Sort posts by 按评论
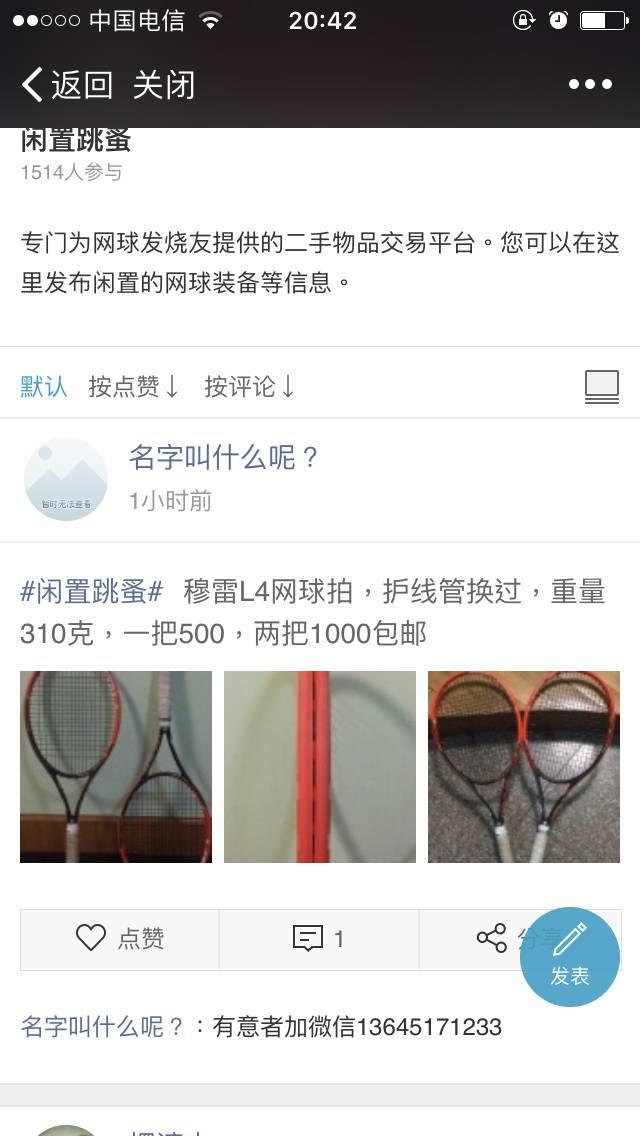The width and height of the screenshot is (640, 1136). click(249, 386)
